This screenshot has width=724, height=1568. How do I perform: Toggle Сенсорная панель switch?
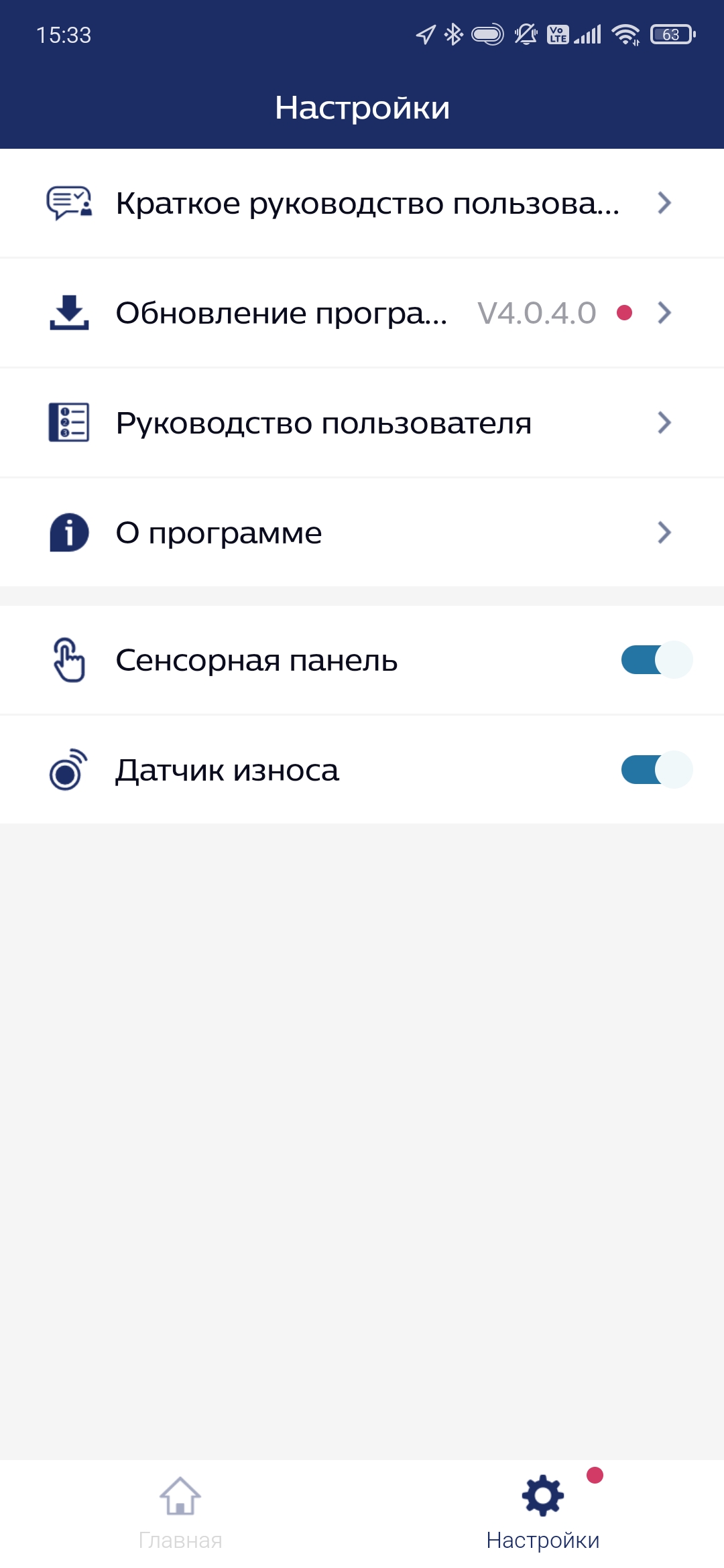656,660
